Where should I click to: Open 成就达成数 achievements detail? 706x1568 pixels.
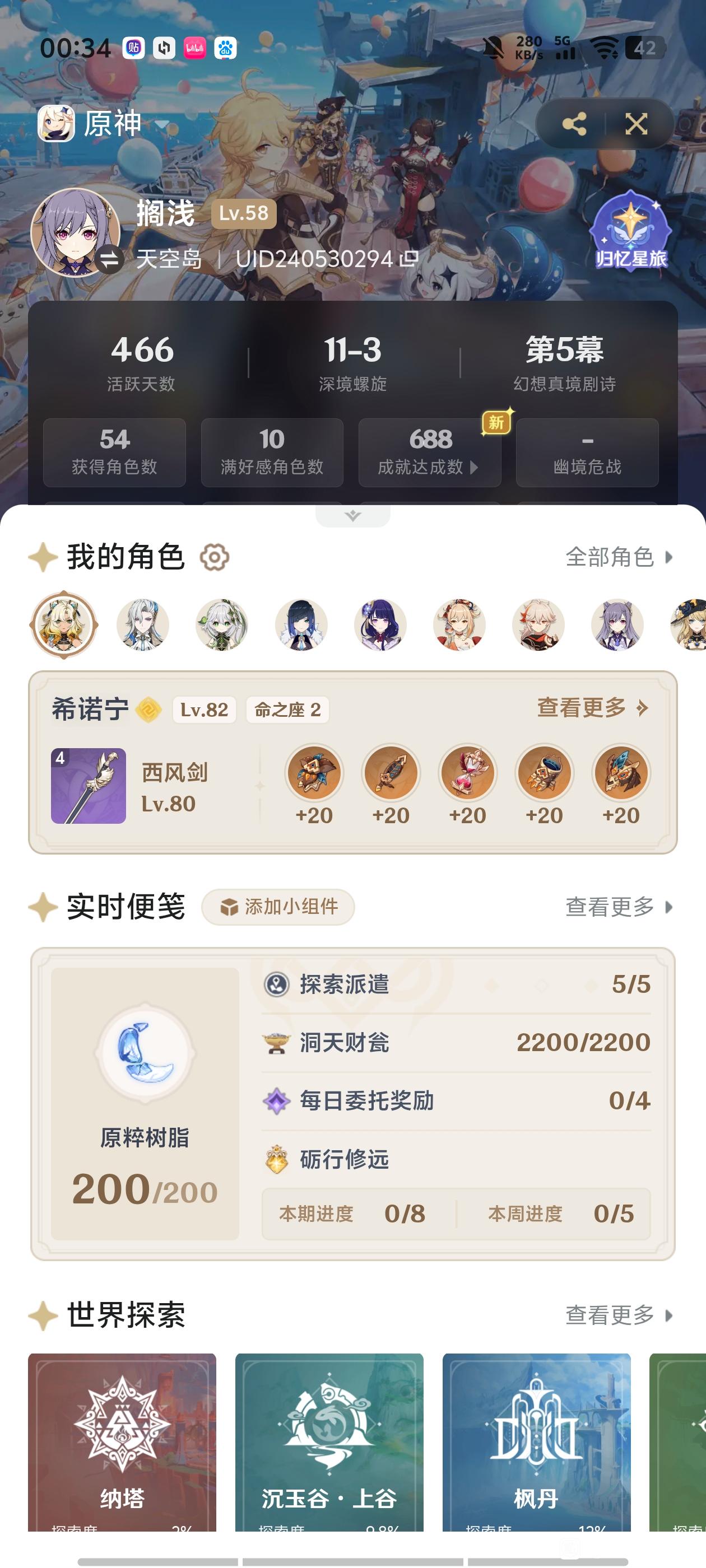click(x=429, y=452)
